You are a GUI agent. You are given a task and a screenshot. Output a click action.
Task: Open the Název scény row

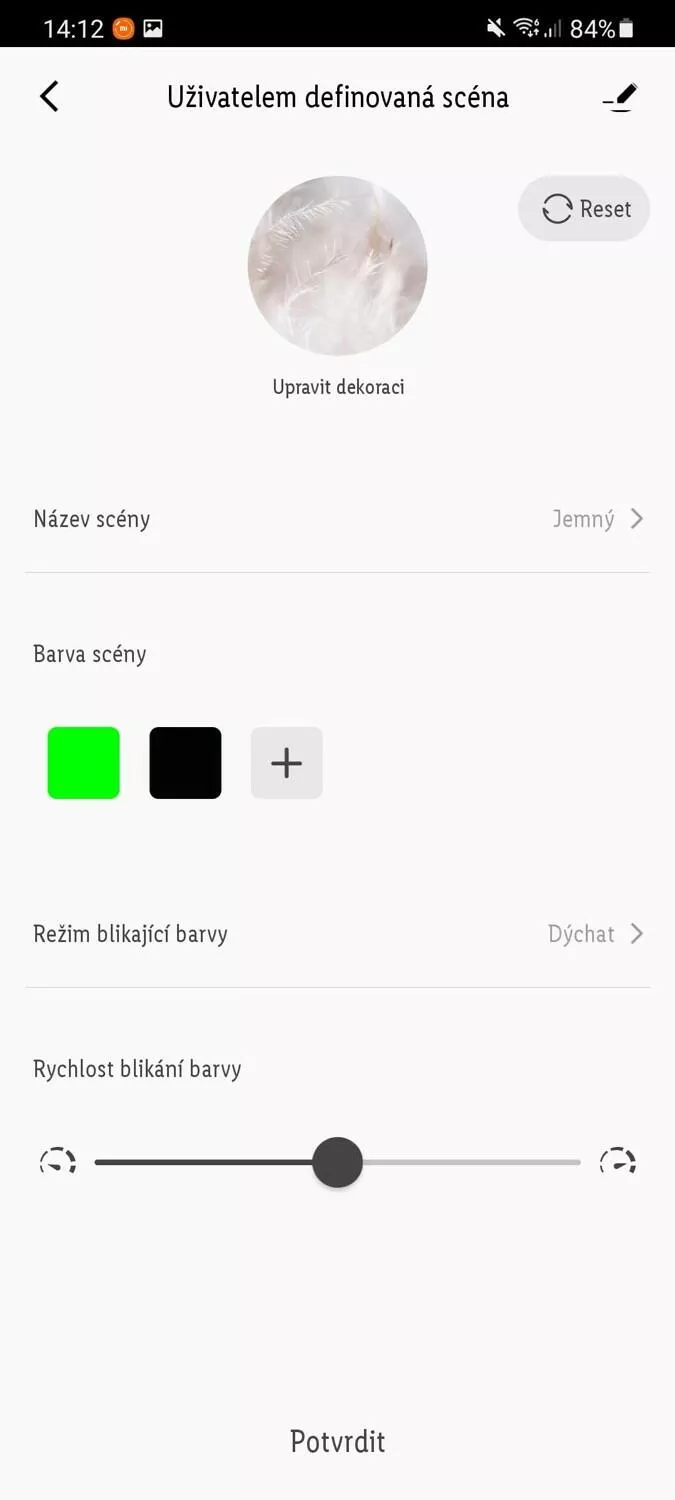(338, 519)
